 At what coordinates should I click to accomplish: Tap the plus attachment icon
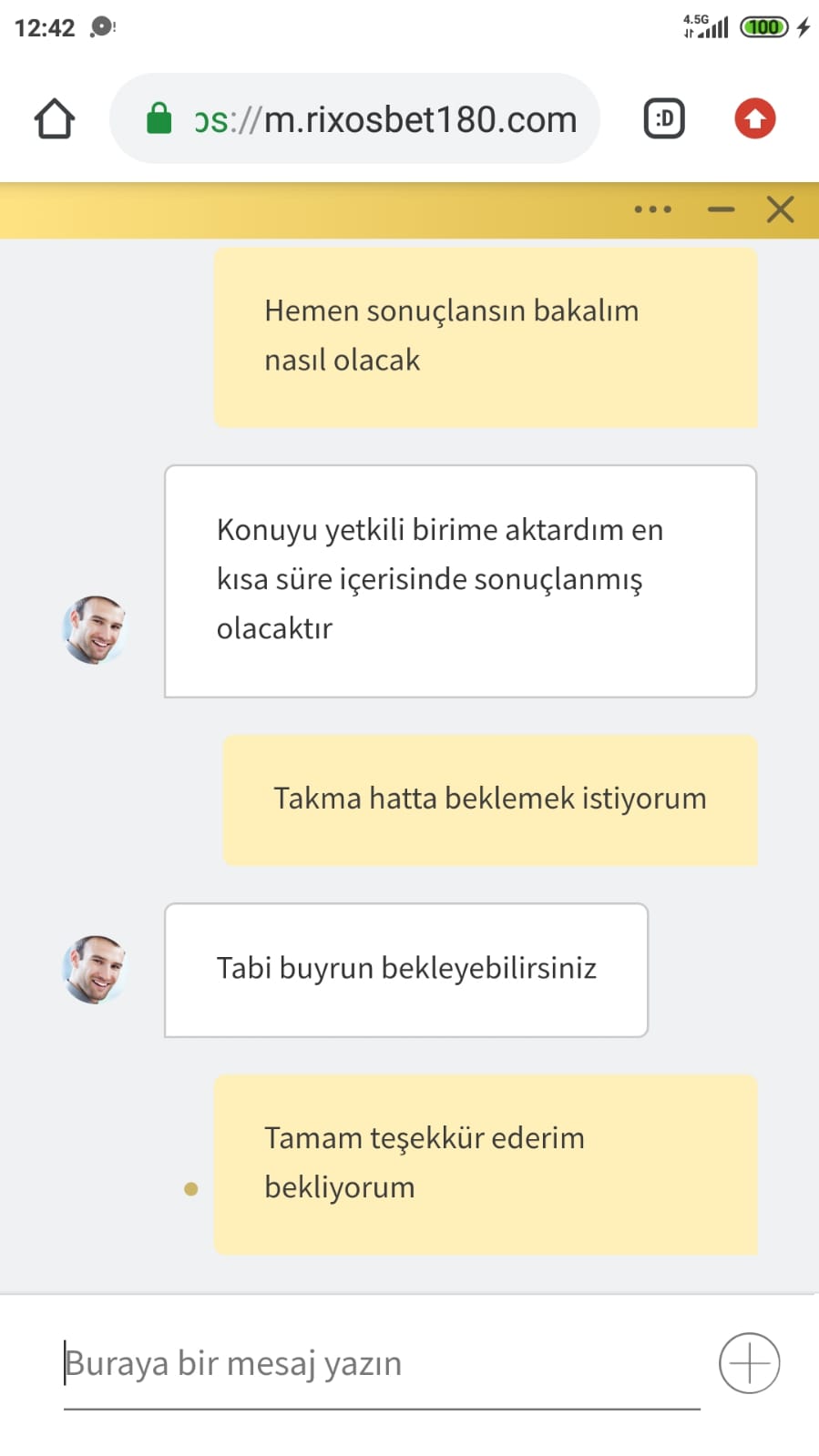click(750, 1363)
